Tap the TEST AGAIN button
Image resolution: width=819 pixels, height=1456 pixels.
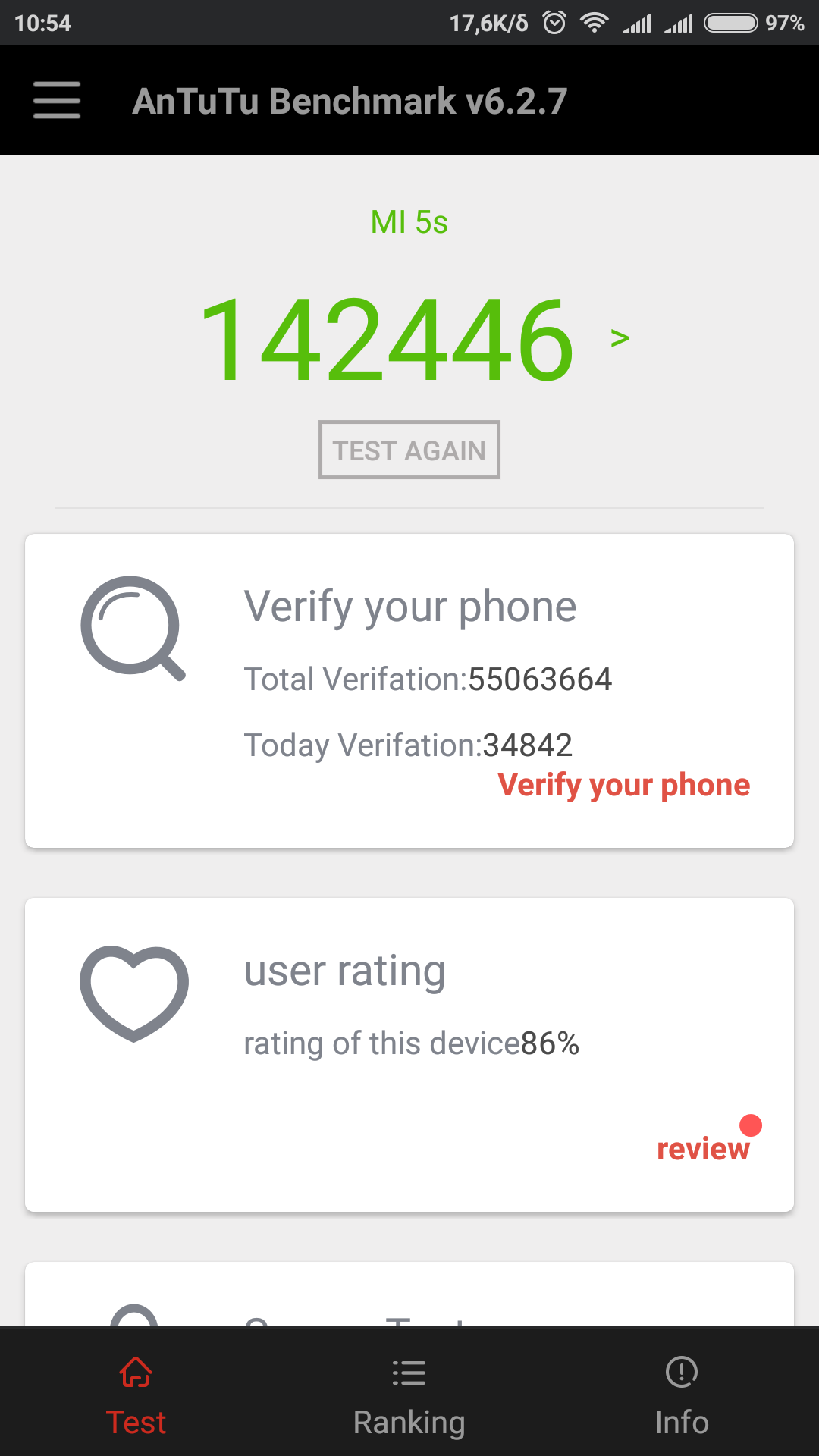coord(409,450)
